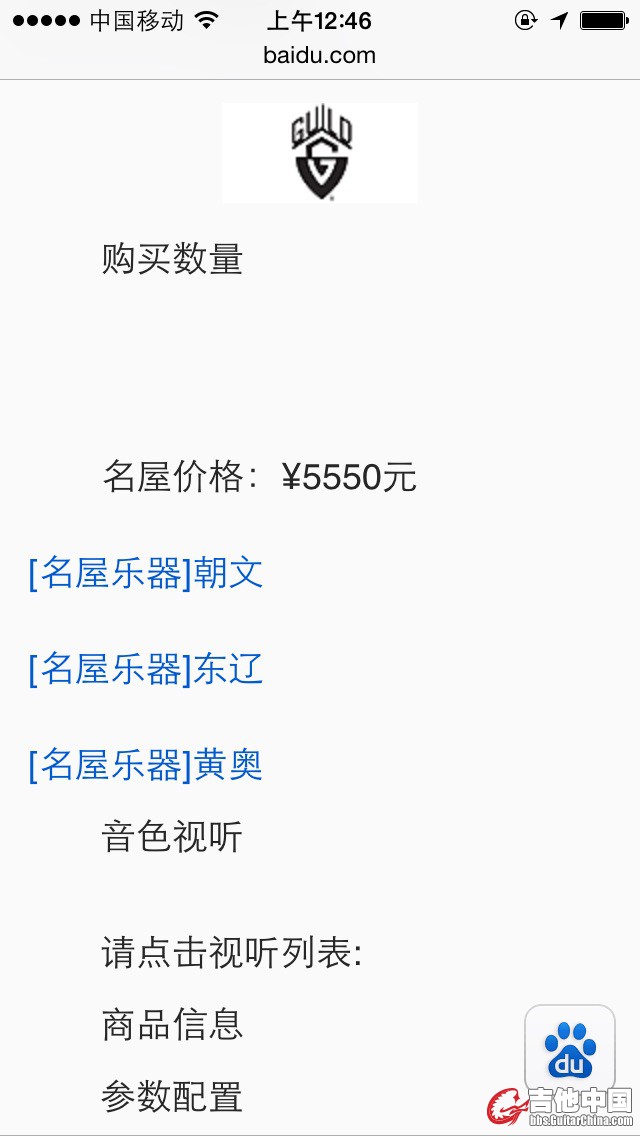Tap the baidu.com address bar

click(x=320, y=55)
